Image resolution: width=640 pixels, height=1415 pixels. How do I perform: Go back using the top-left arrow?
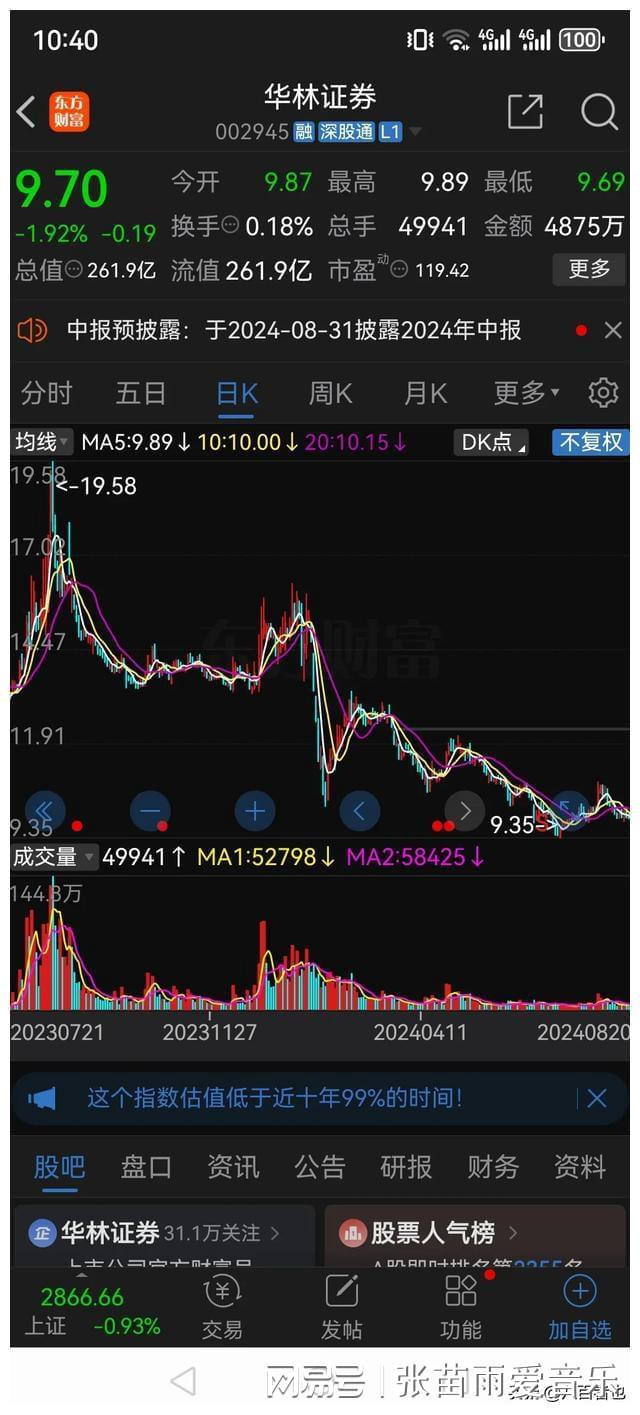pos(27,112)
